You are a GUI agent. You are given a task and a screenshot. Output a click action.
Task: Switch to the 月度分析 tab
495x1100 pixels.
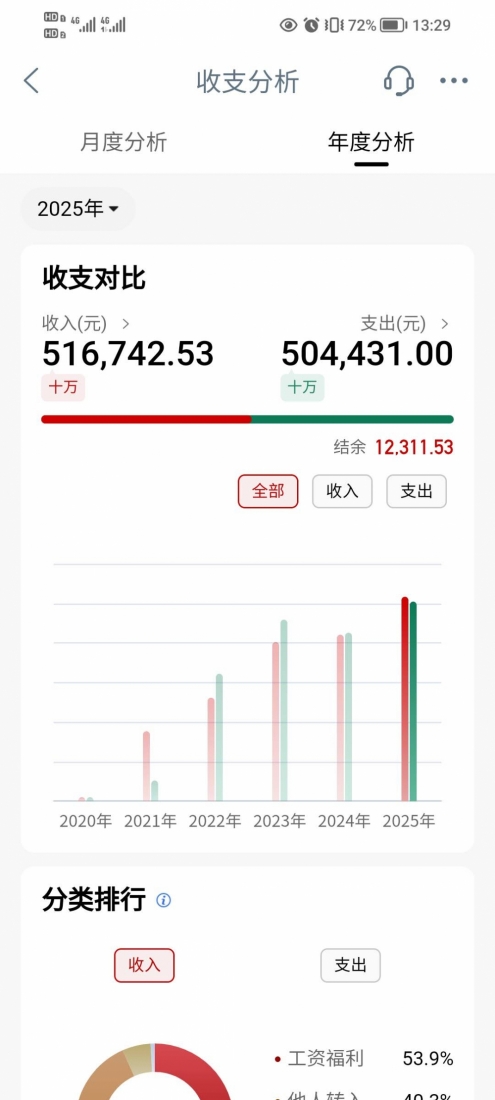(123, 142)
